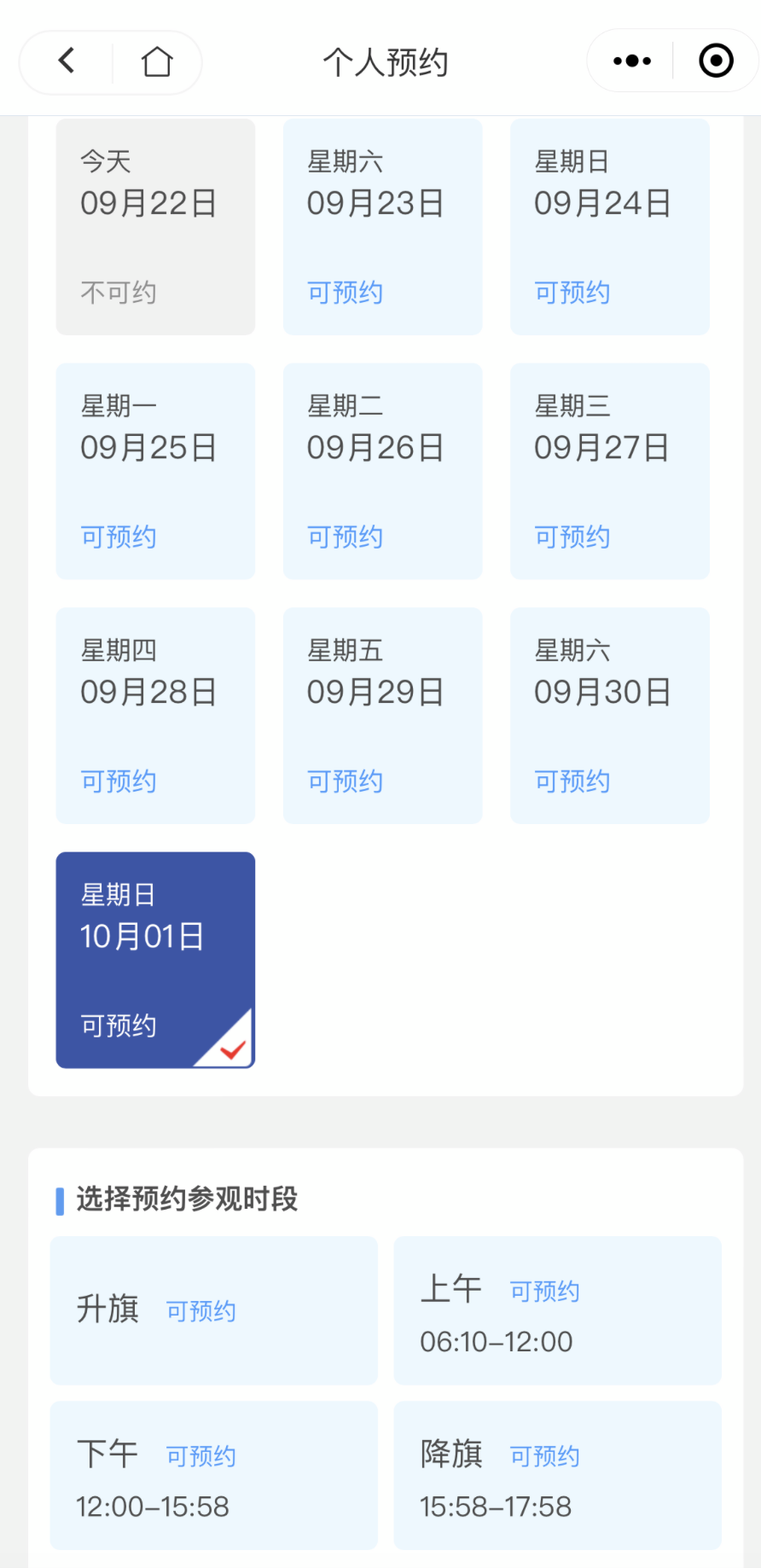Screen dimensions: 761x1568
Task: Go back from 个人预约 page
Action: point(67,61)
